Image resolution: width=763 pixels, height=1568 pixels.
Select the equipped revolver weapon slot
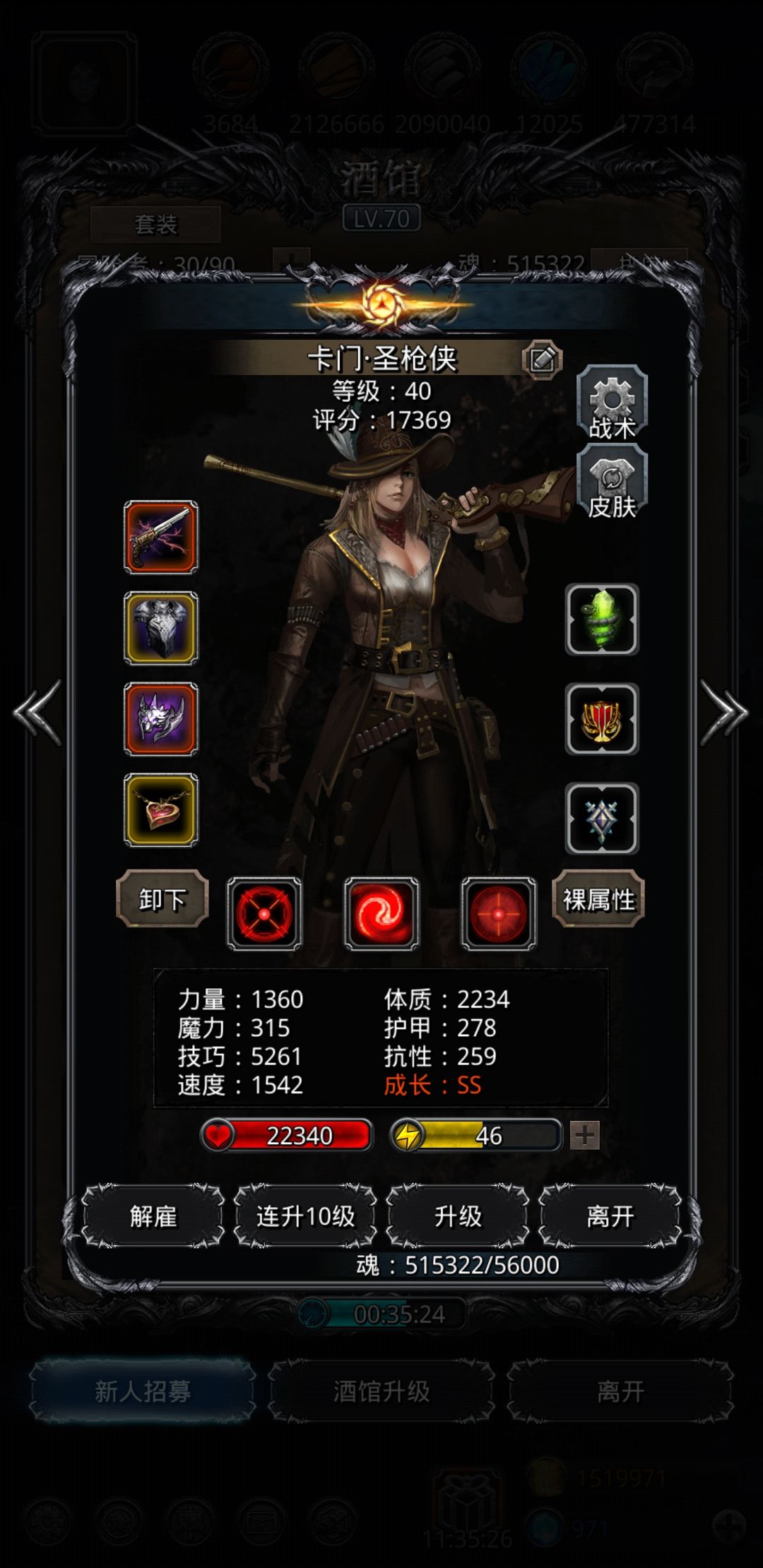coord(161,537)
